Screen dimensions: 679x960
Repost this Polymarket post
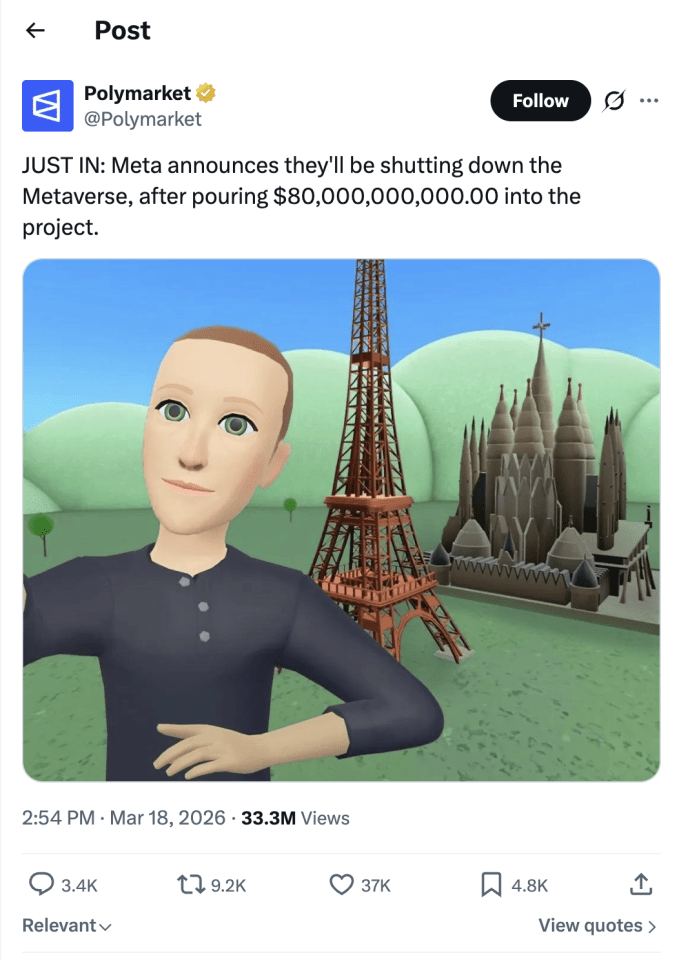point(190,884)
